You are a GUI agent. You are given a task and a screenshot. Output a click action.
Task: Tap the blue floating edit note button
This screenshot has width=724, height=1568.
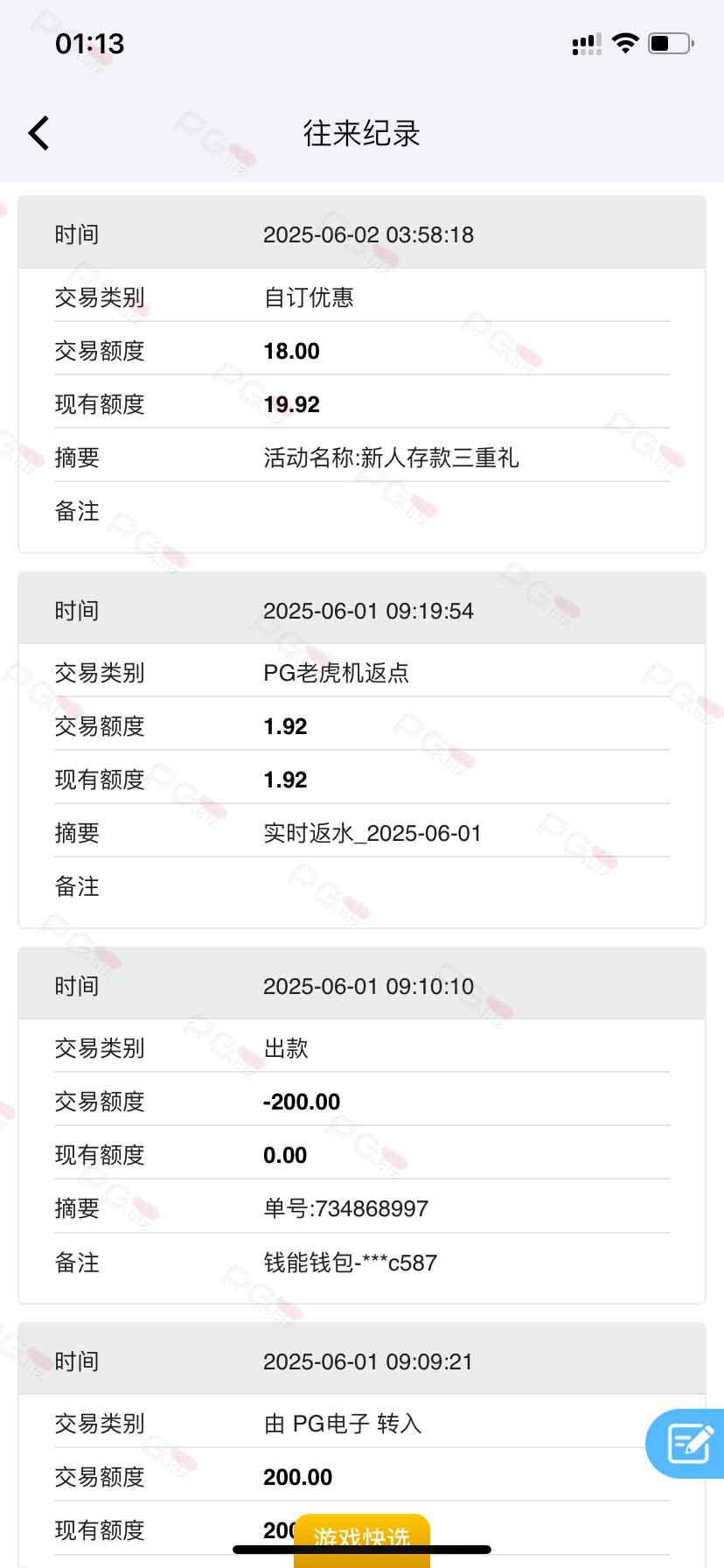coord(686,1444)
